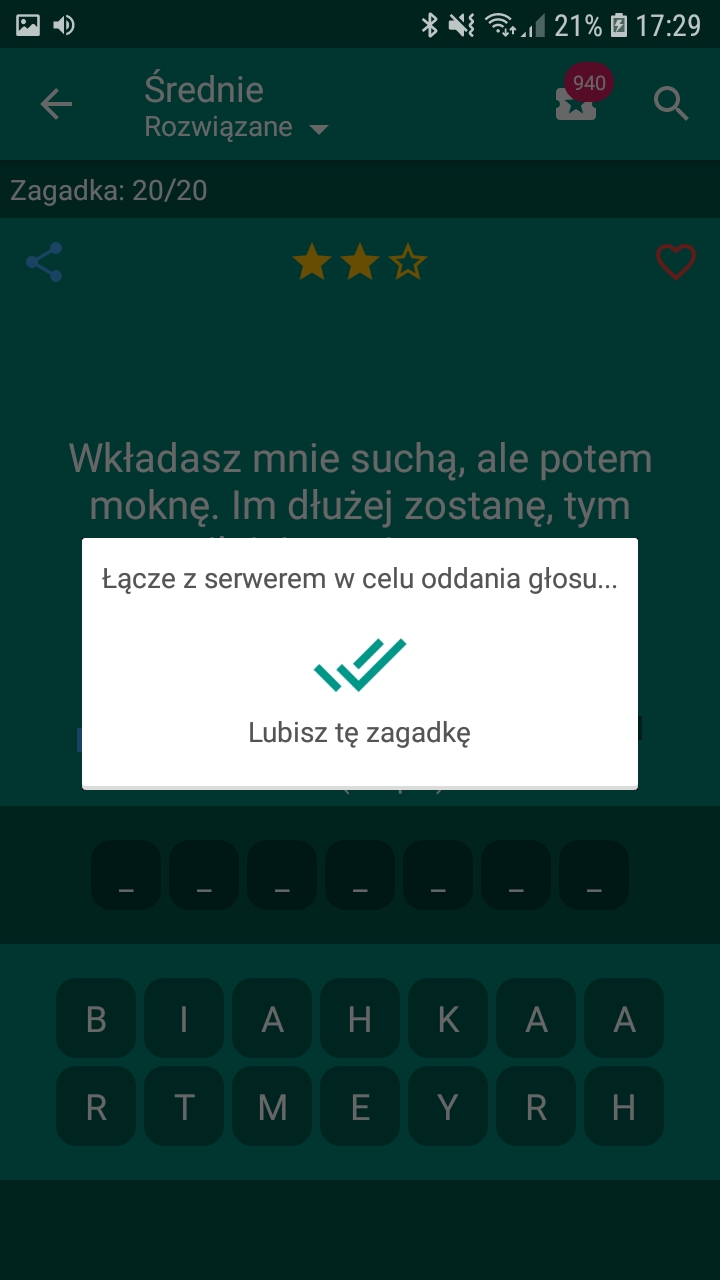Open the search magnifier

pyautogui.click(x=671, y=103)
